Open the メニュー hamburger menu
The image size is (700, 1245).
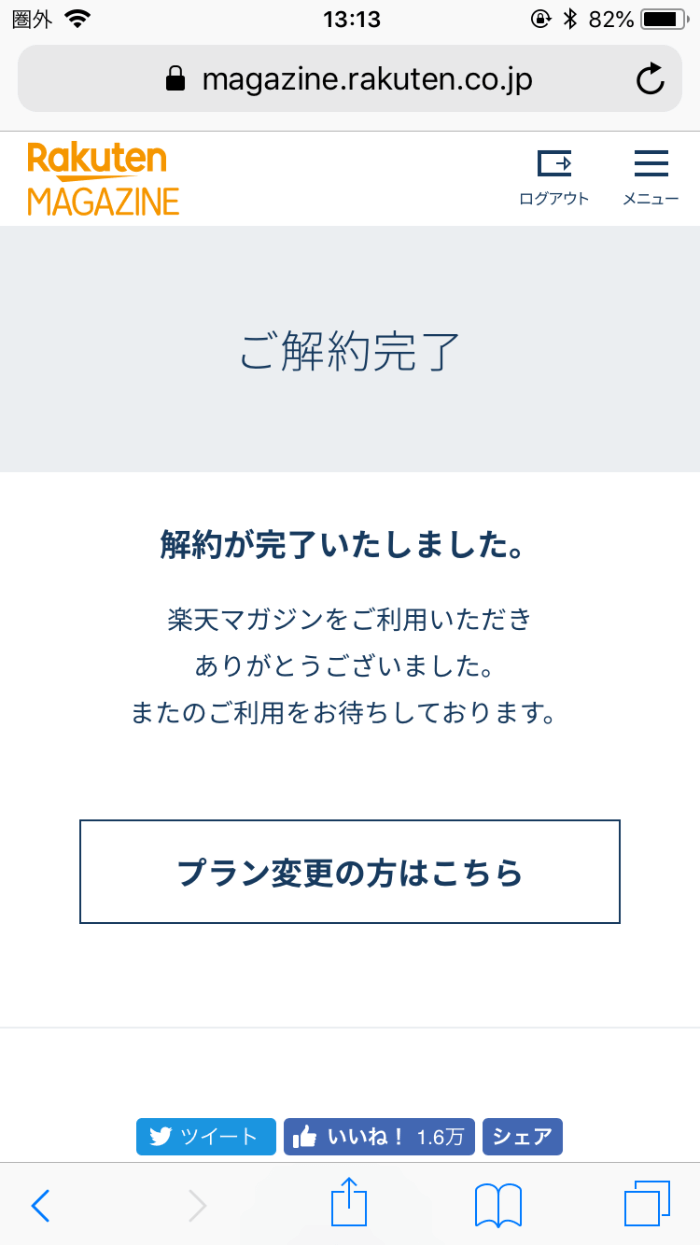tap(650, 176)
